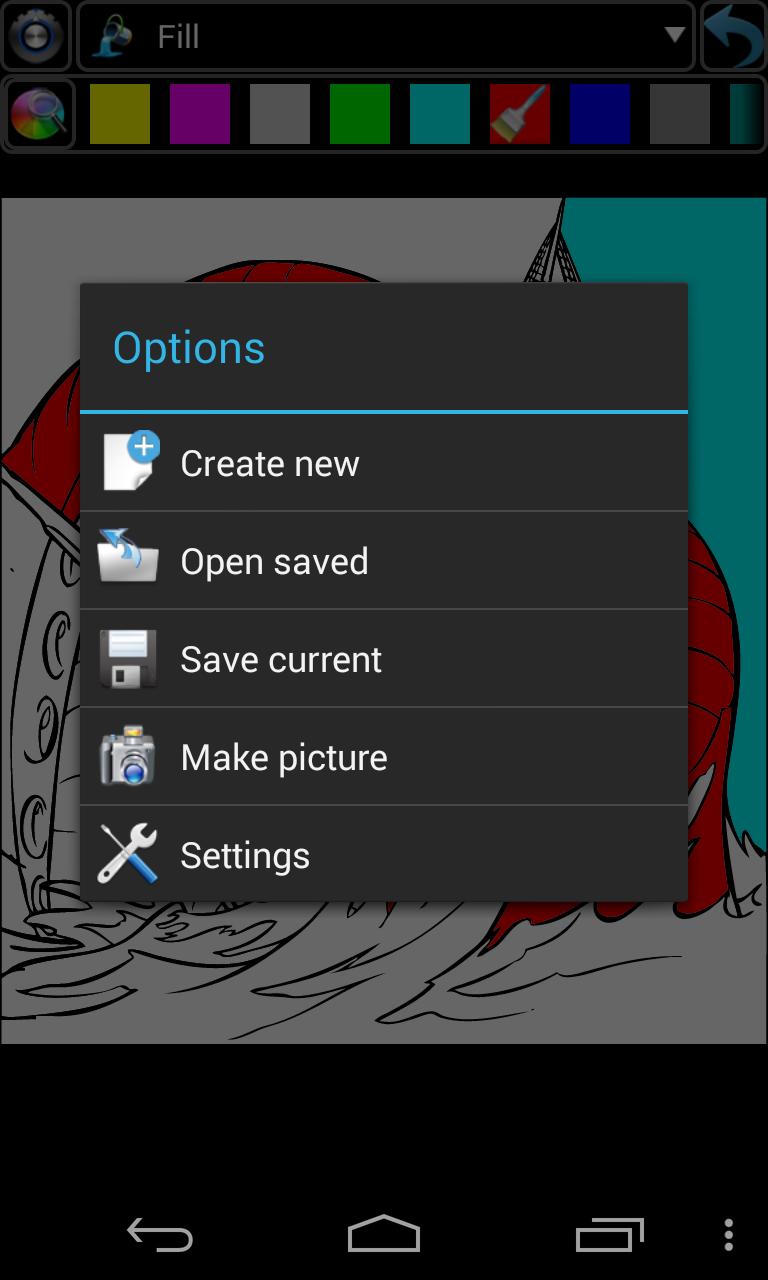Open the gear options button
This screenshot has width=768, height=1280.
tap(37, 37)
